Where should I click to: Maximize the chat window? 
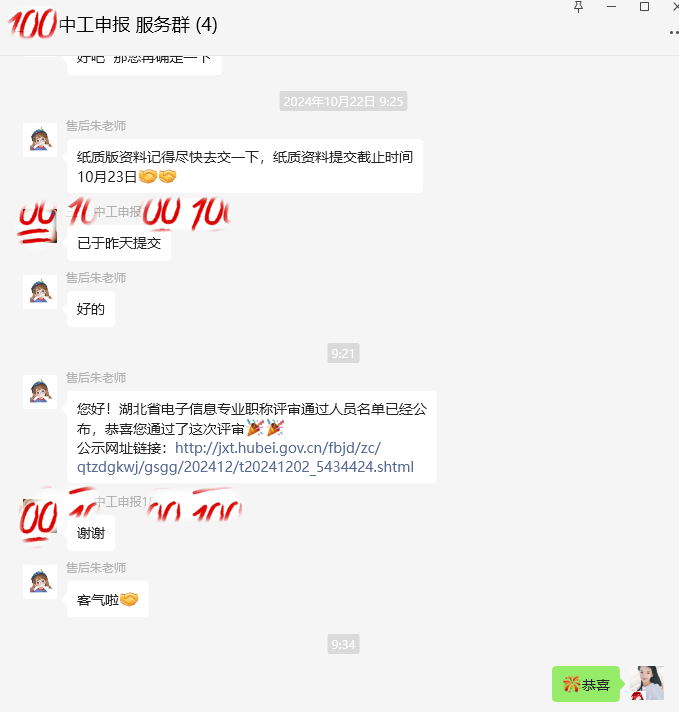pos(644,7)
